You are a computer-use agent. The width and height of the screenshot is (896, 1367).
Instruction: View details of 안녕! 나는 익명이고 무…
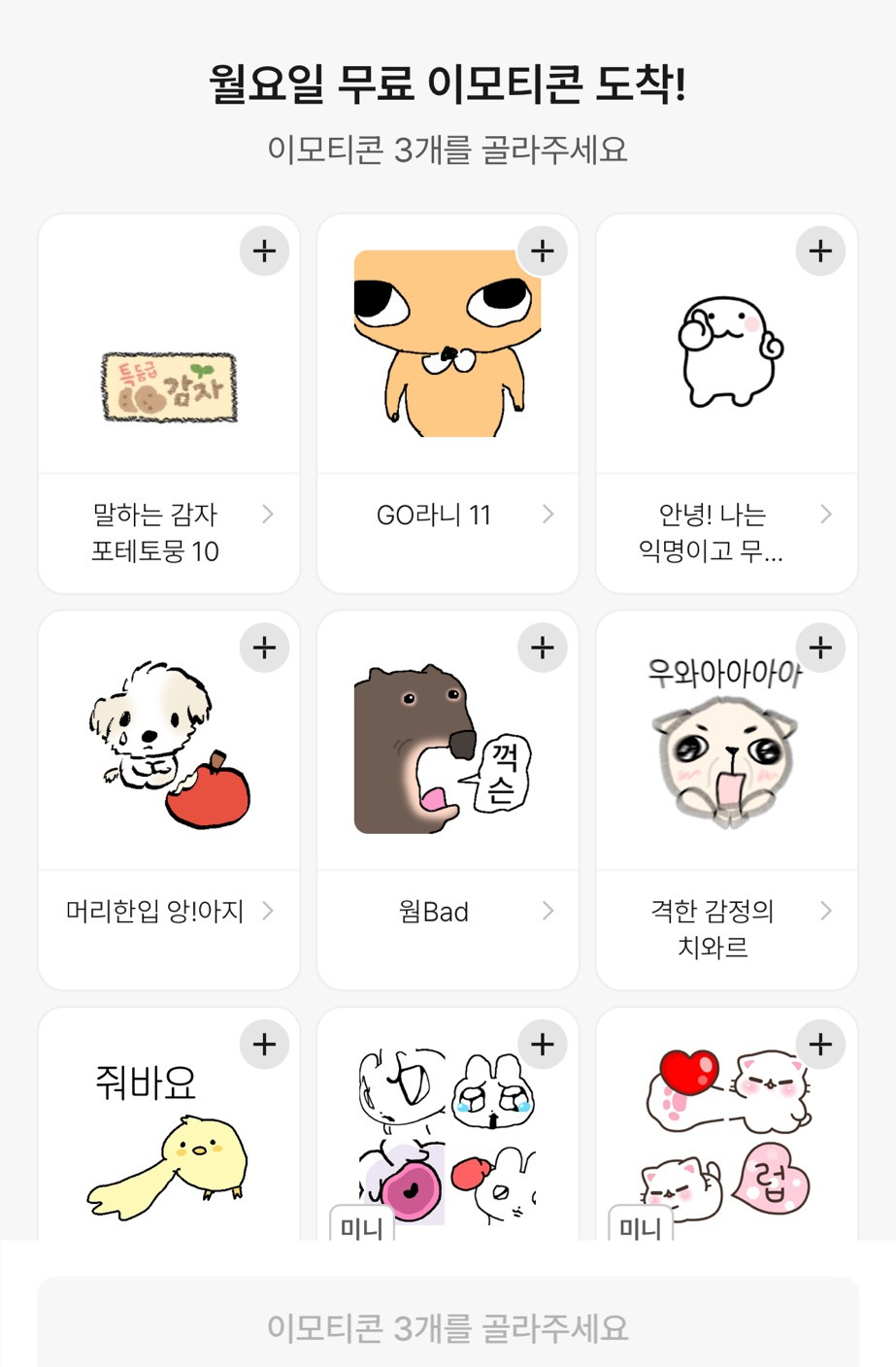pos(726,533)
